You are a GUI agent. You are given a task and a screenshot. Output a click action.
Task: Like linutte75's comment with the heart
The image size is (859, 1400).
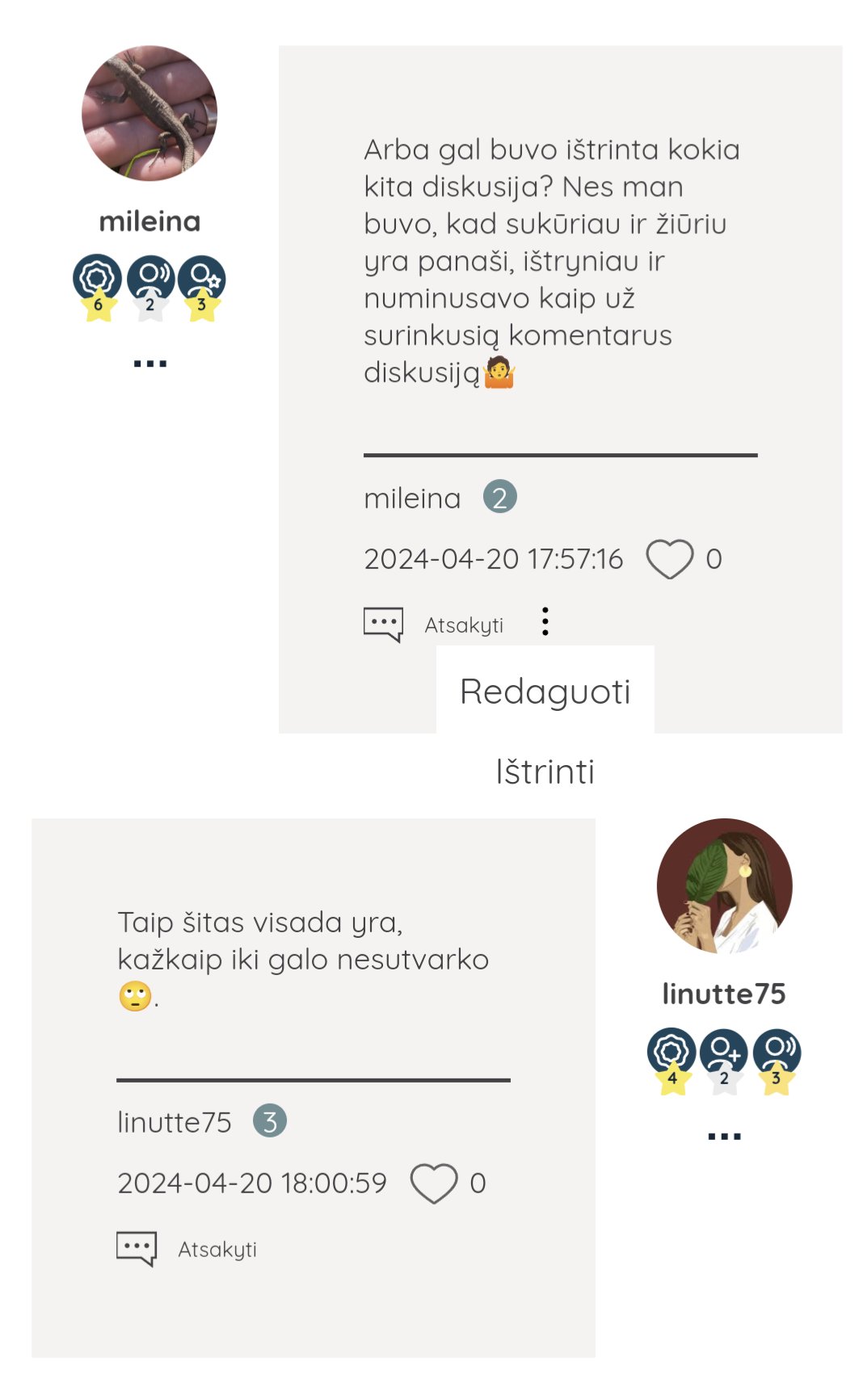click(x=434, y=1183)
